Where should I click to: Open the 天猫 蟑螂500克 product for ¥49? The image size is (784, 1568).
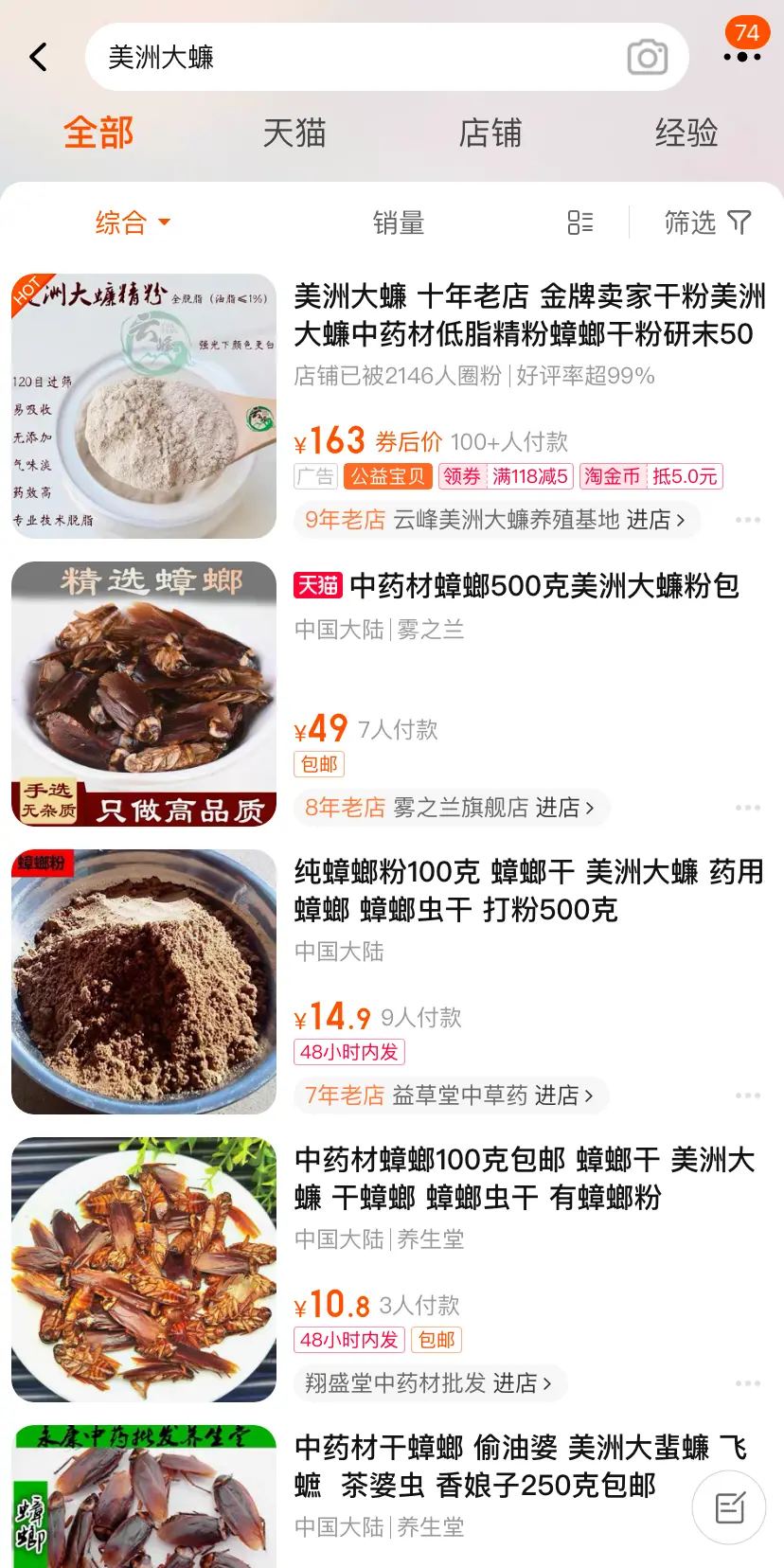click(544, 586)
